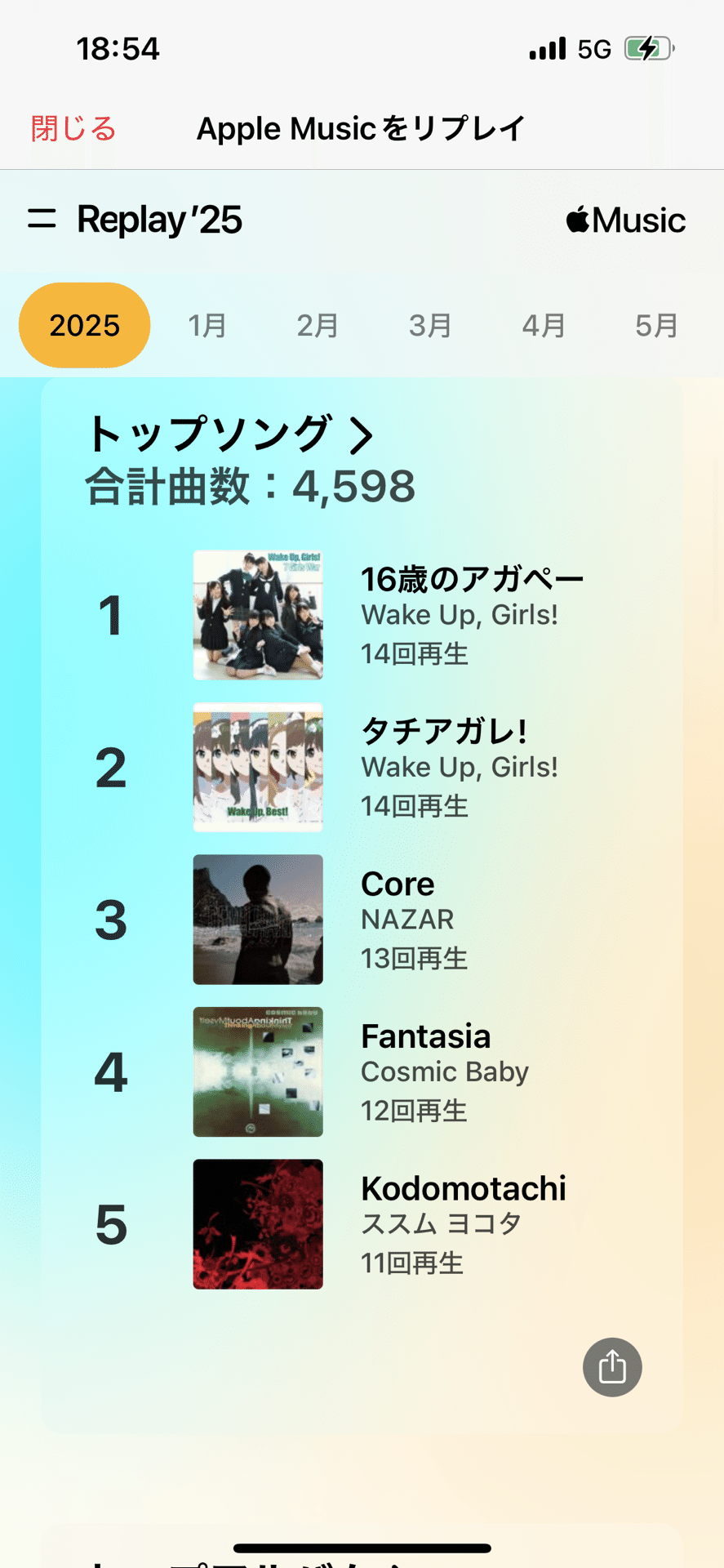Close the Replay view with 閉じる
This screenshot has height=1568, width=724.
coord(73,129)
